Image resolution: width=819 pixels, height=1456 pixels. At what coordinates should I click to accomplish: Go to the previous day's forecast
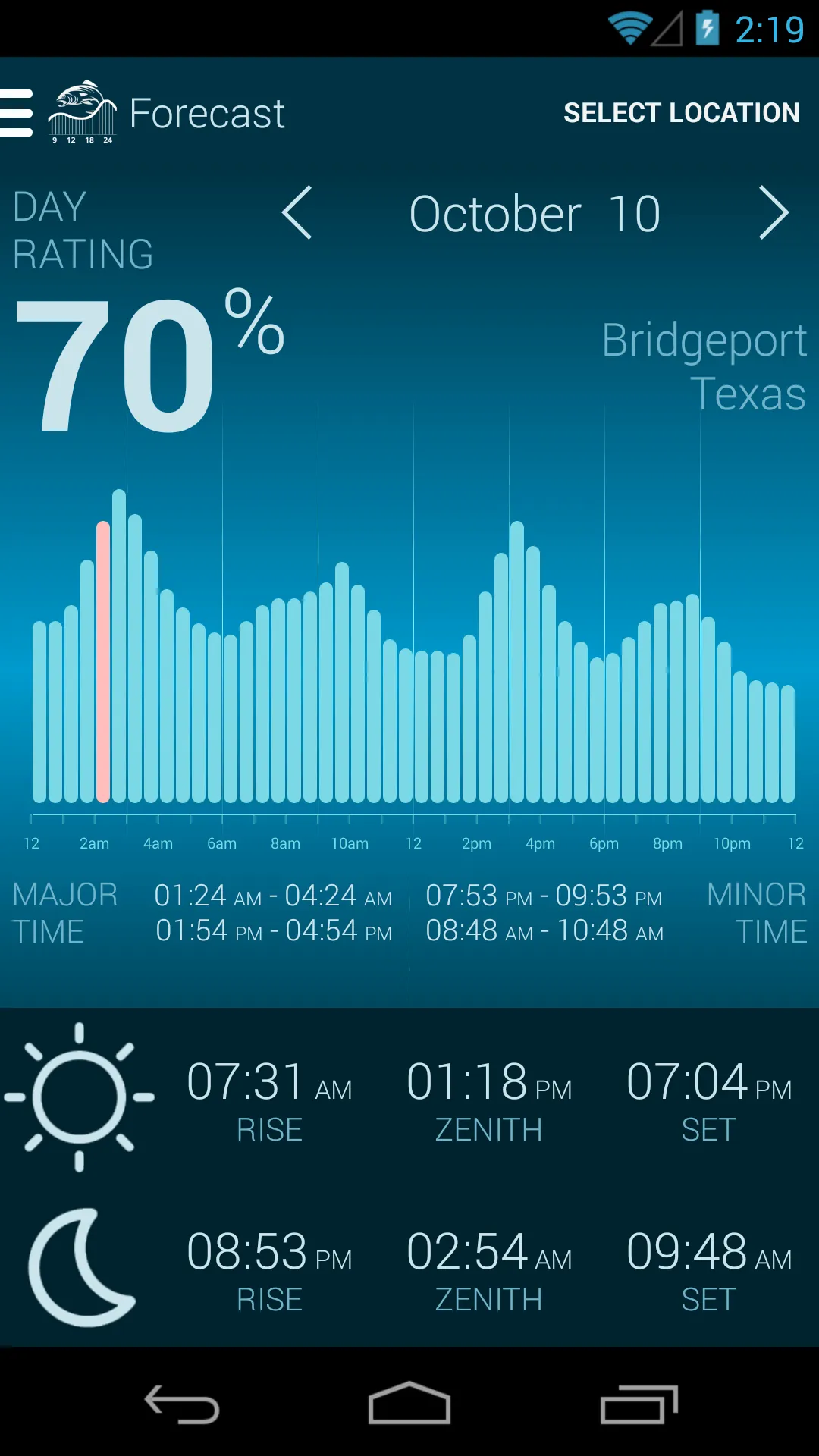point(297,213)
